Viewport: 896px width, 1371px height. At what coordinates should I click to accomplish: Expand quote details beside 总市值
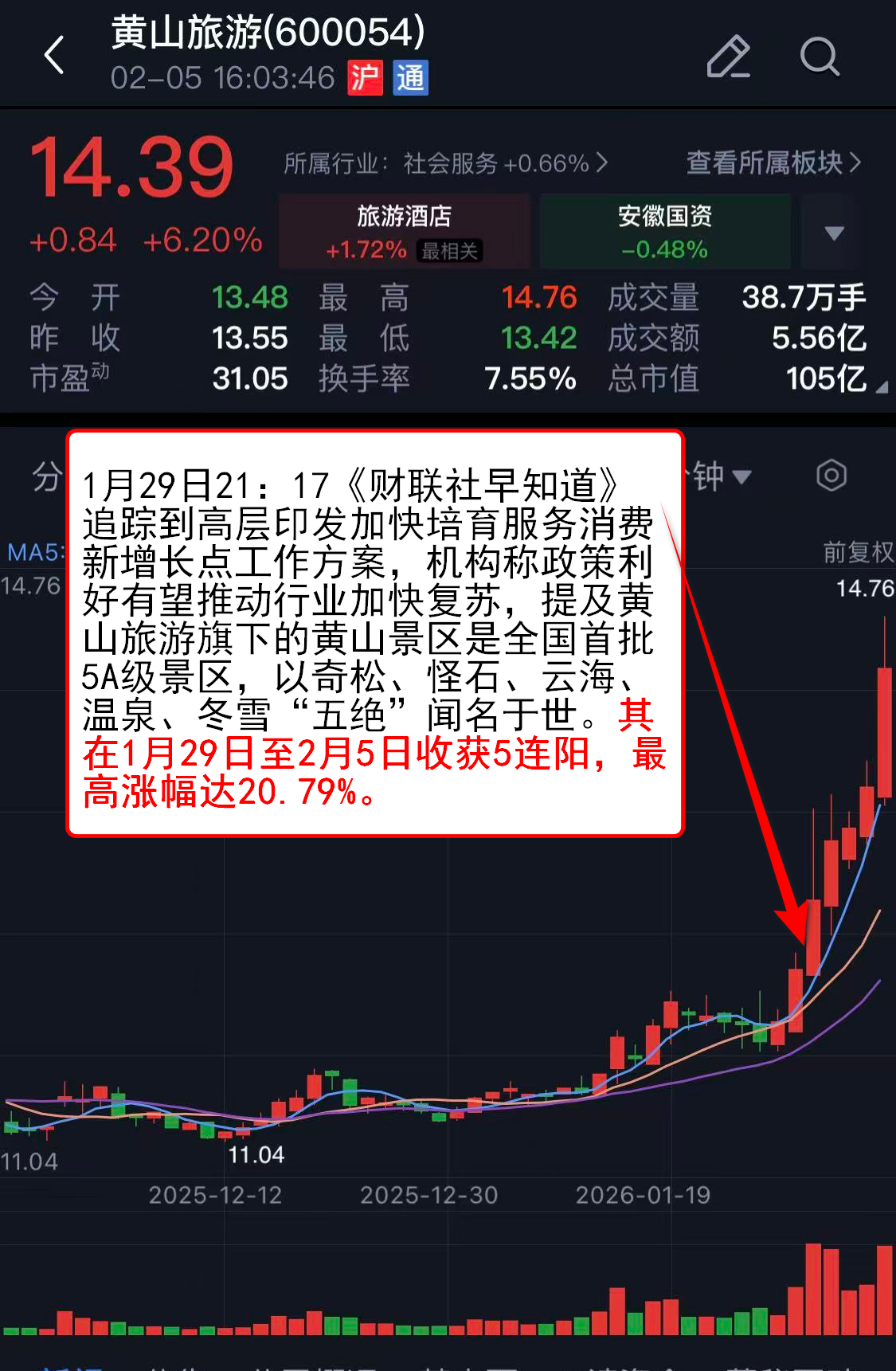click(881, 386)
